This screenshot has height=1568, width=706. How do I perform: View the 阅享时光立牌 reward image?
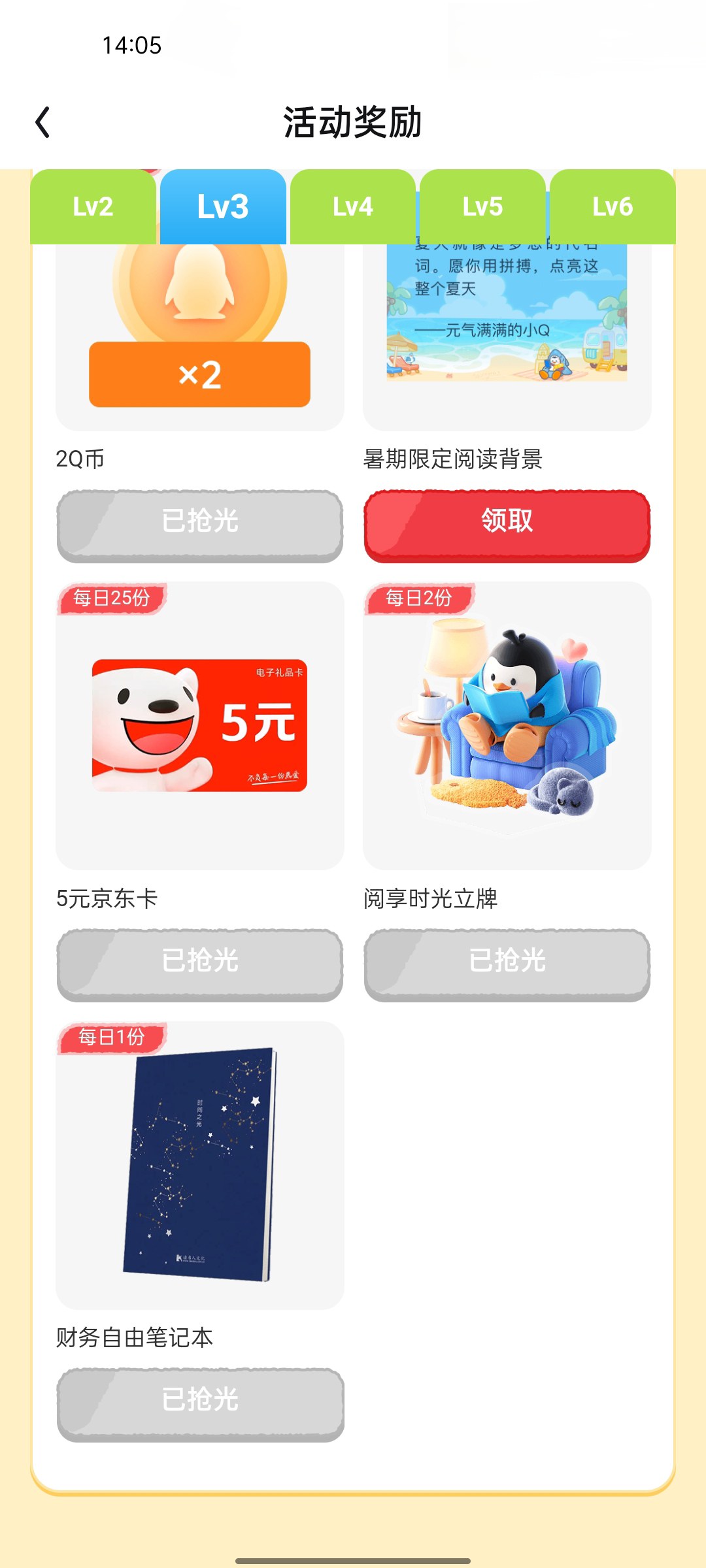click(507, 726)
